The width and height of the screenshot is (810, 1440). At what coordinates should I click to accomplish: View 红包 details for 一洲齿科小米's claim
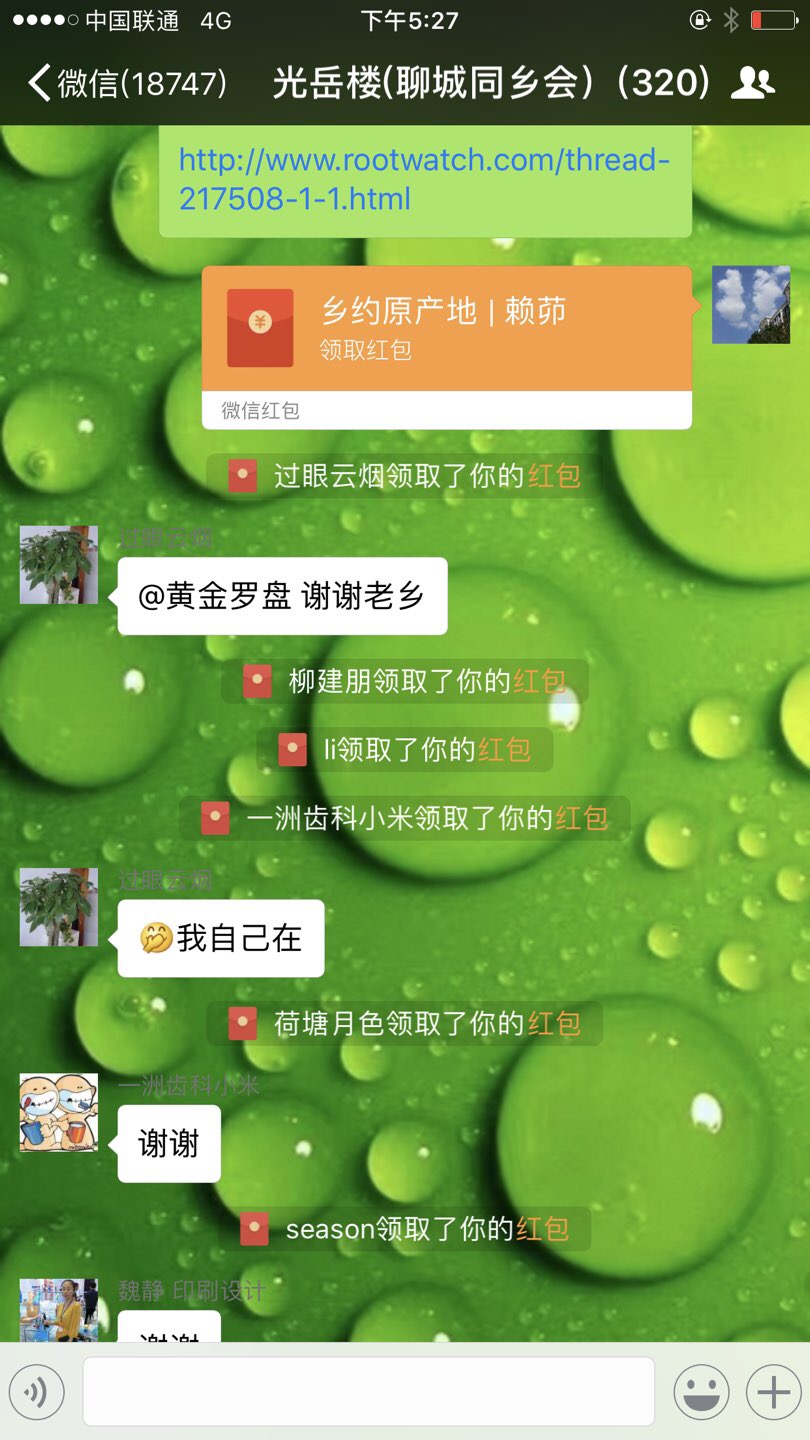581,818
